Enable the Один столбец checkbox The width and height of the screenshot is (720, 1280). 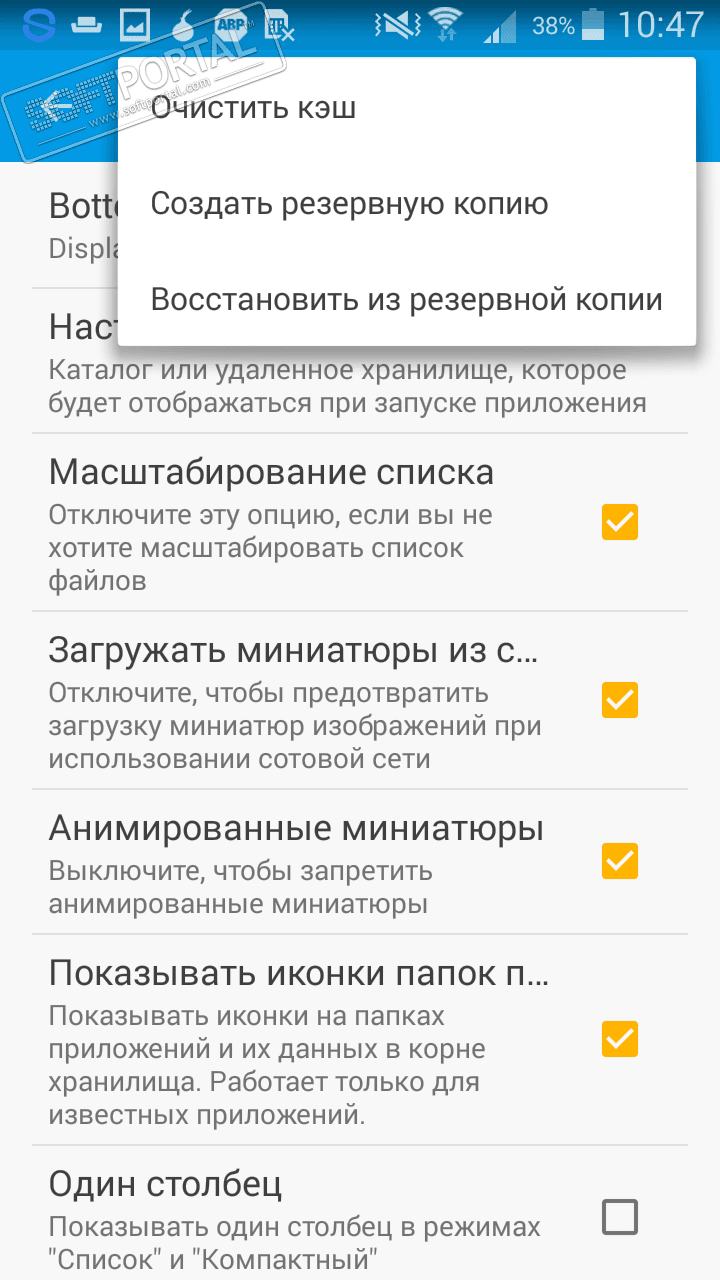point(619,1217)
